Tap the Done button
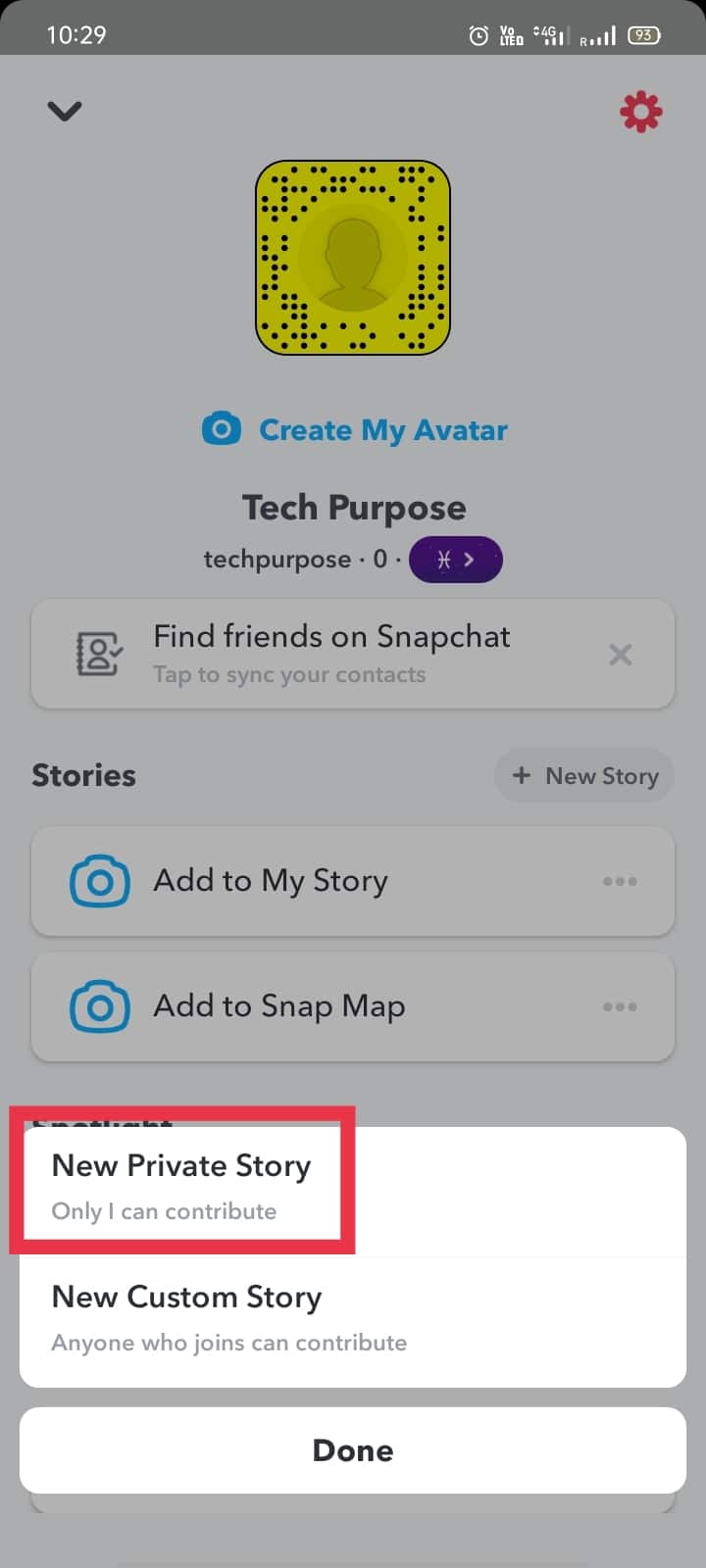Image resolution: width=706 pixels, height=1568 pixels. coord(353,1450)
